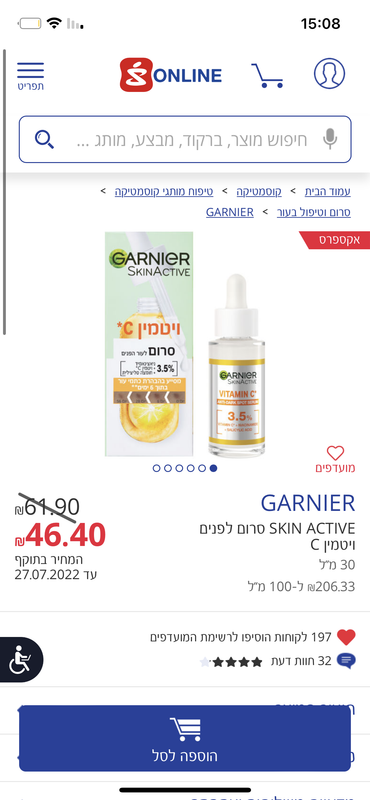Open the Garnier serum product image

(x=185, y=345)
